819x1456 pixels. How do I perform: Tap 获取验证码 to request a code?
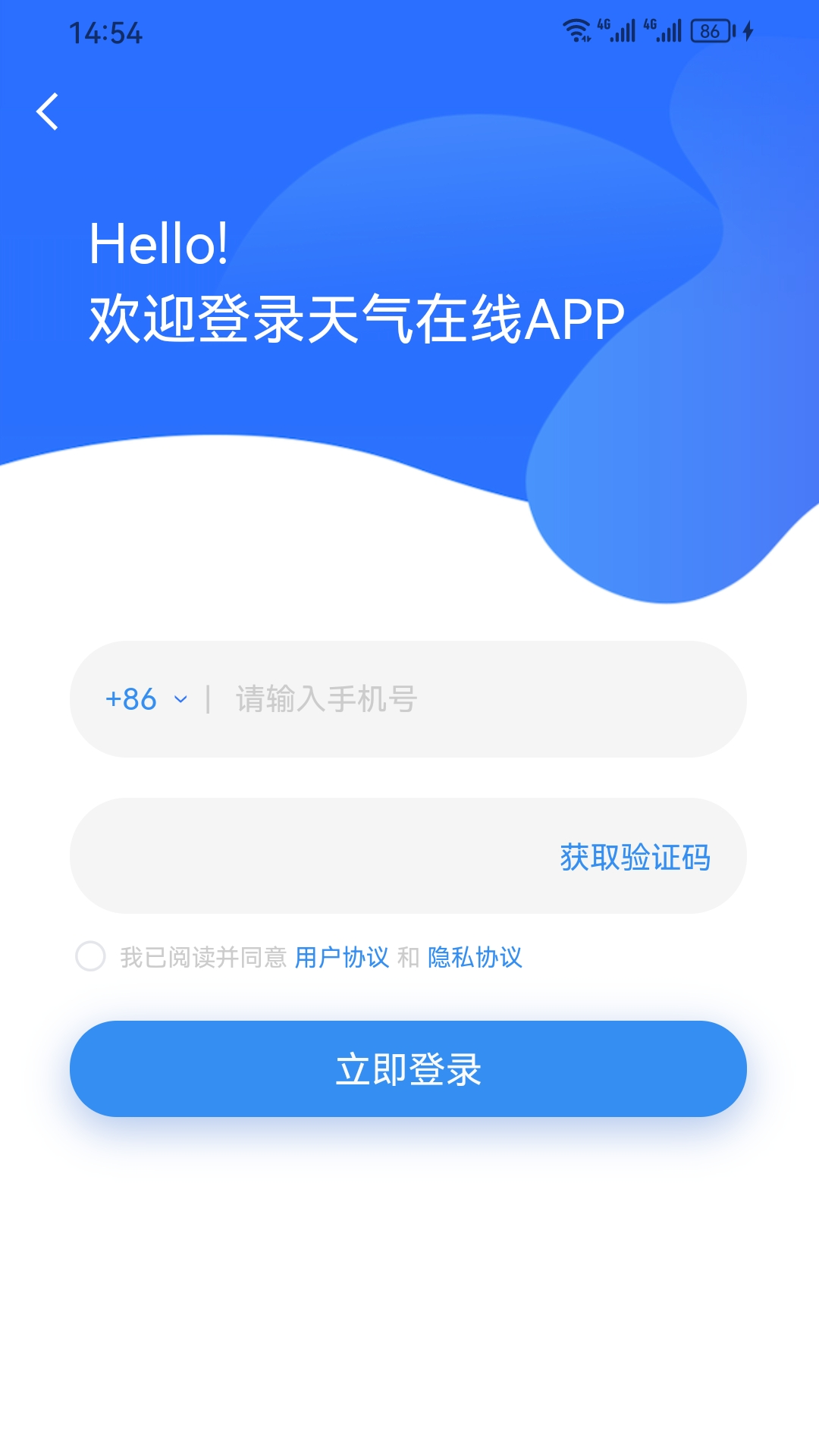(635, 855)
